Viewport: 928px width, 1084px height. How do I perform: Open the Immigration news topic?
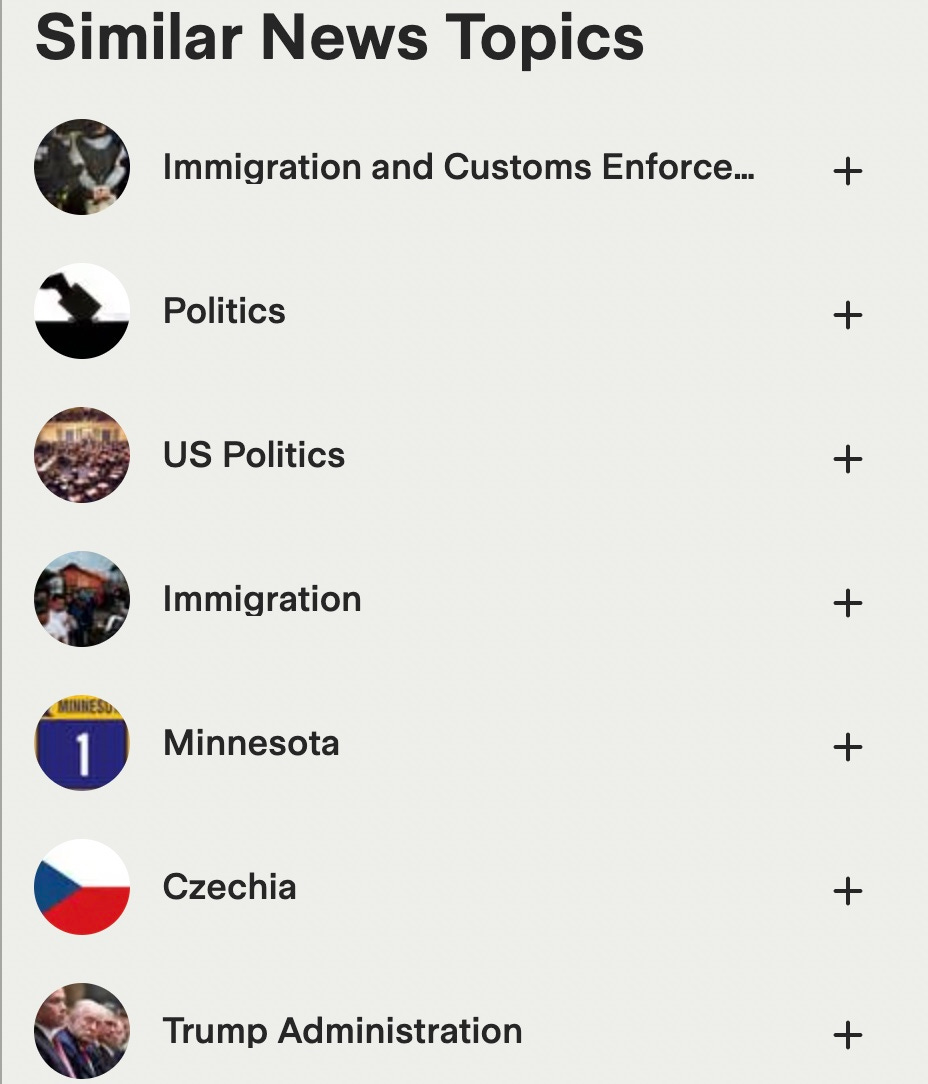(262, 599)
